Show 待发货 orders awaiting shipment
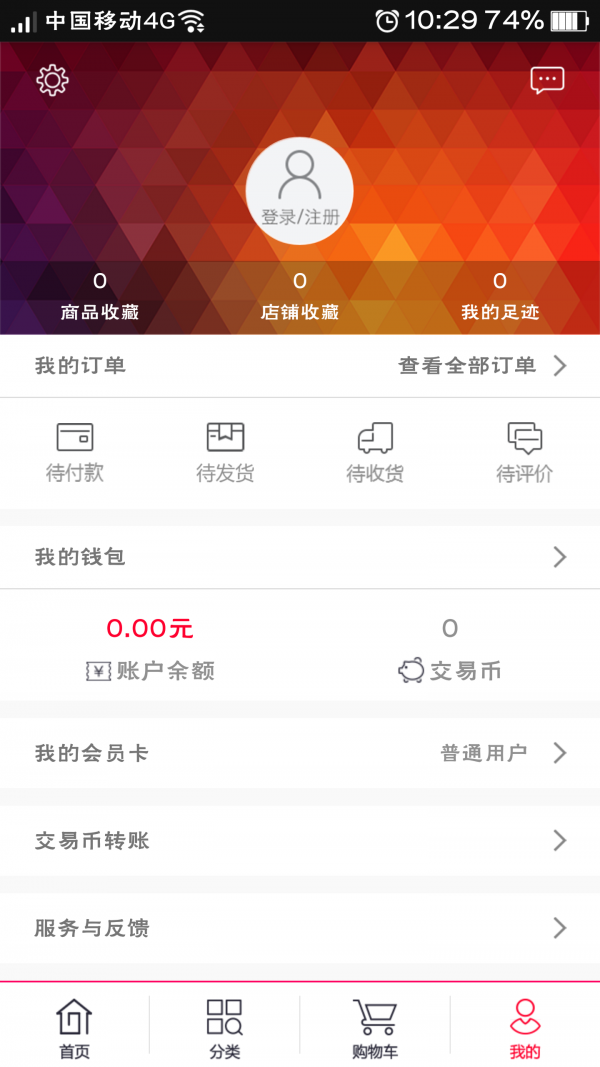The height and width of the screenshot is (1067, 600). click(225, 452)
